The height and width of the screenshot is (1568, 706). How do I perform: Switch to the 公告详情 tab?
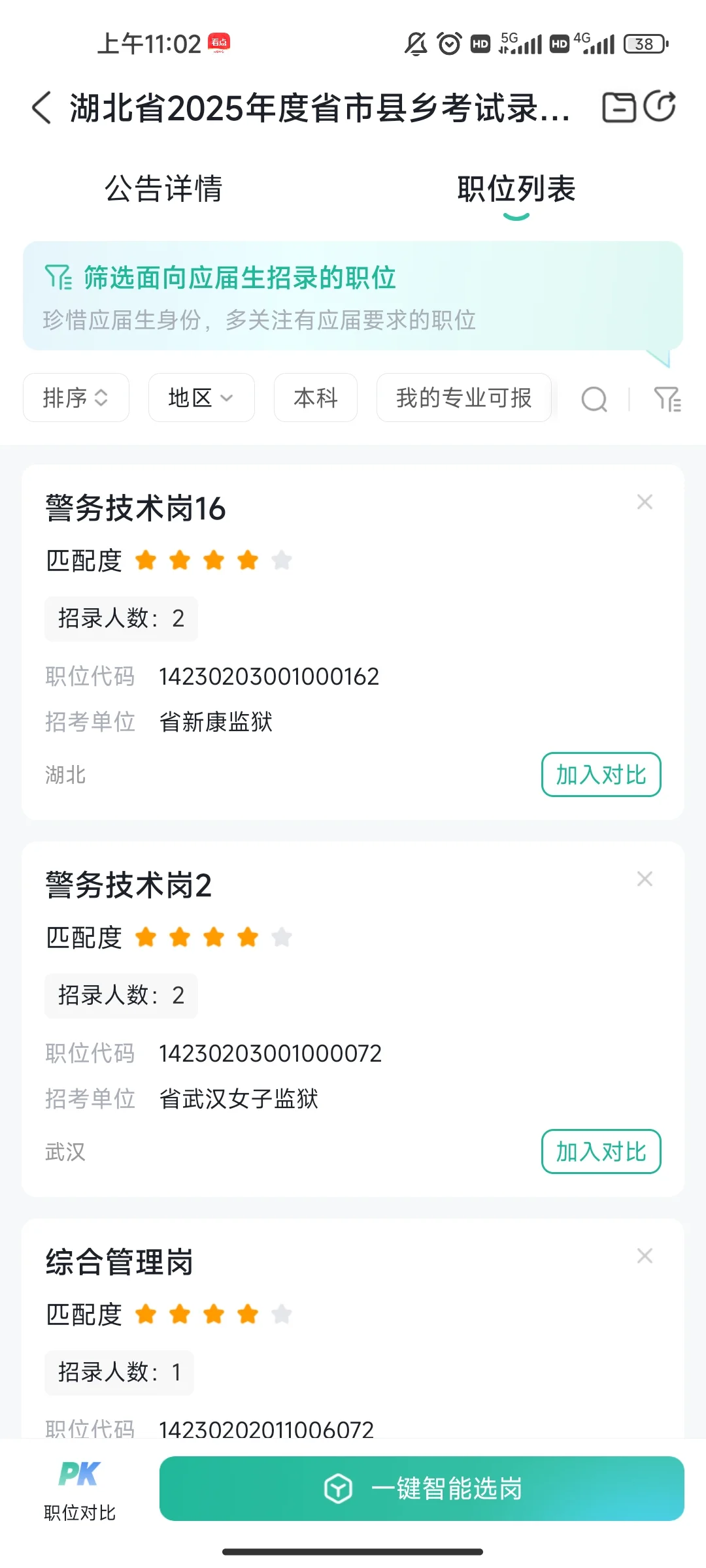(163, 189)
